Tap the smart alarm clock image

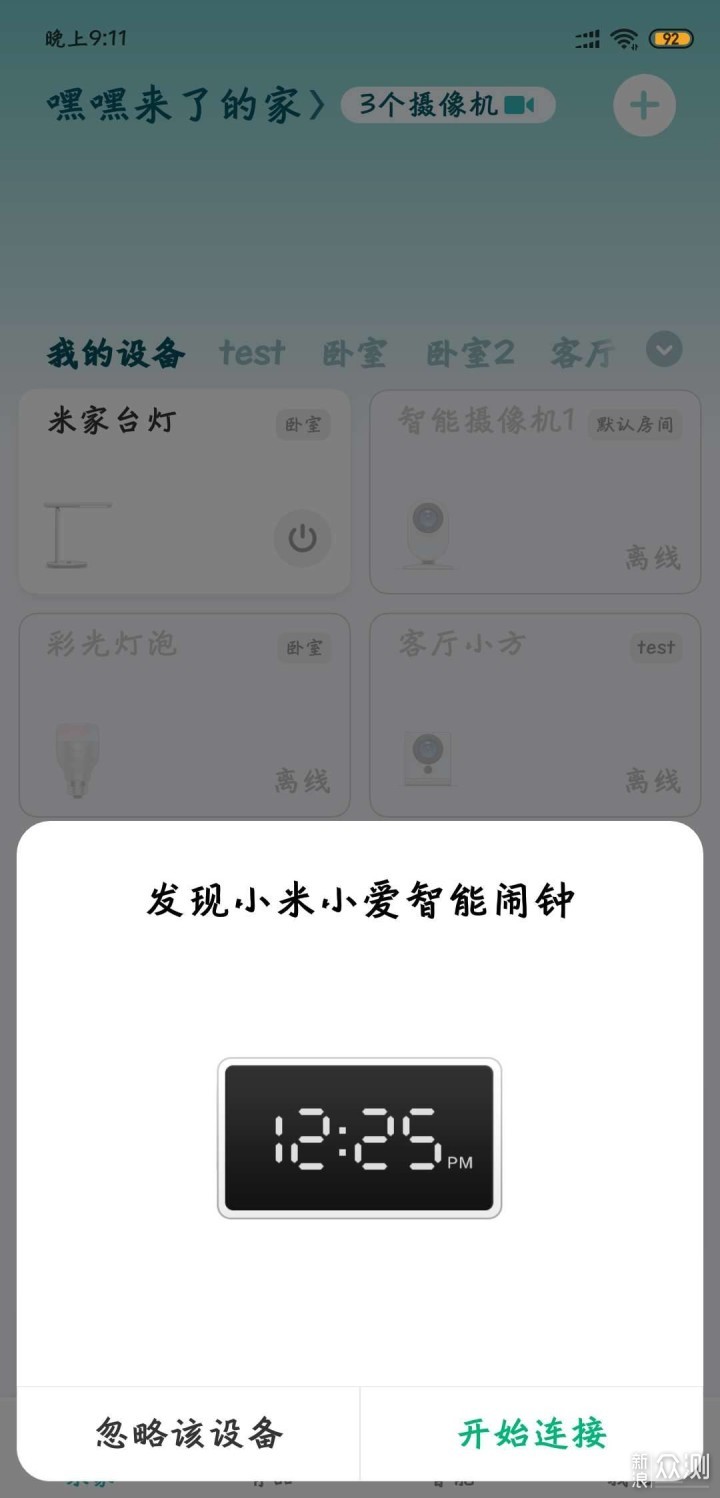(x=358, y=1138)
